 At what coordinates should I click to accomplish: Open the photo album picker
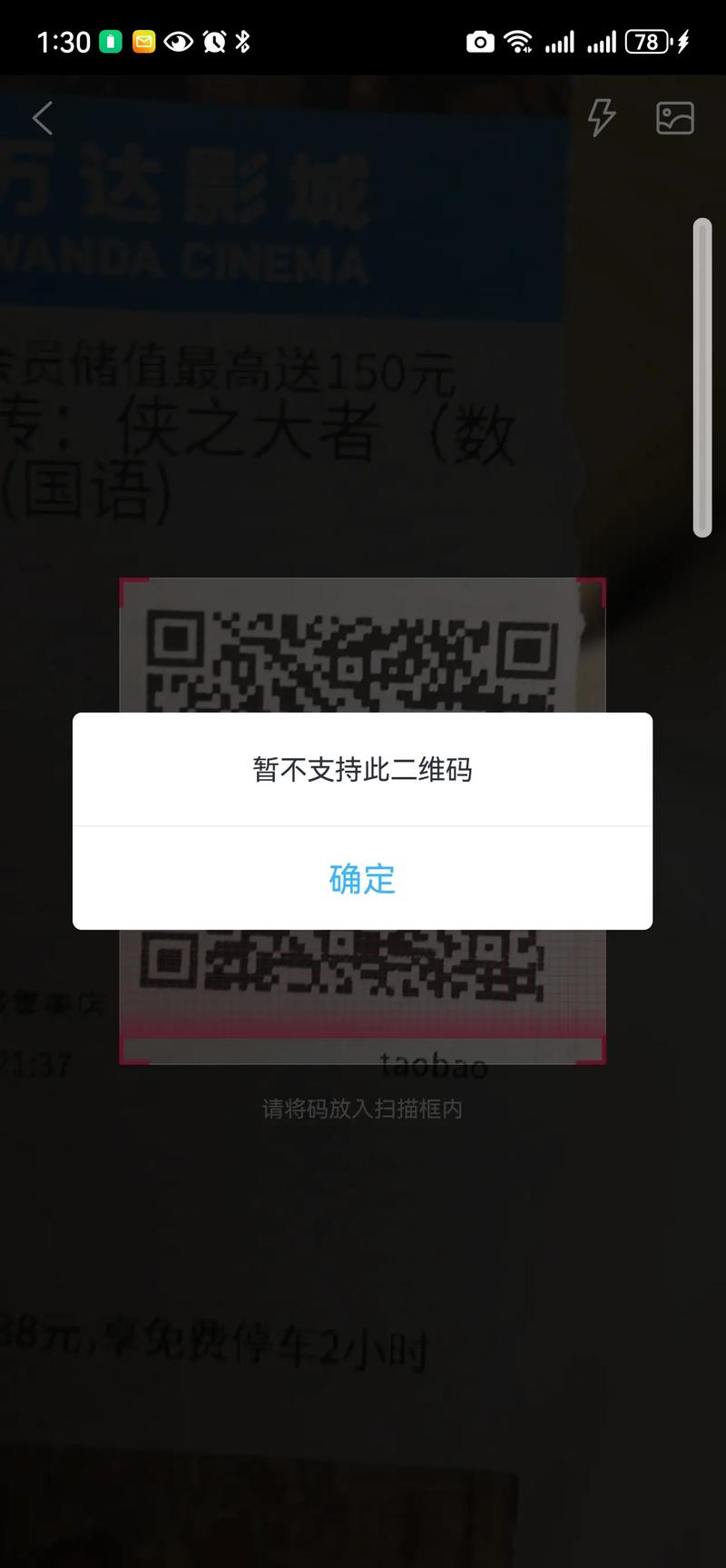pos(673,118)
